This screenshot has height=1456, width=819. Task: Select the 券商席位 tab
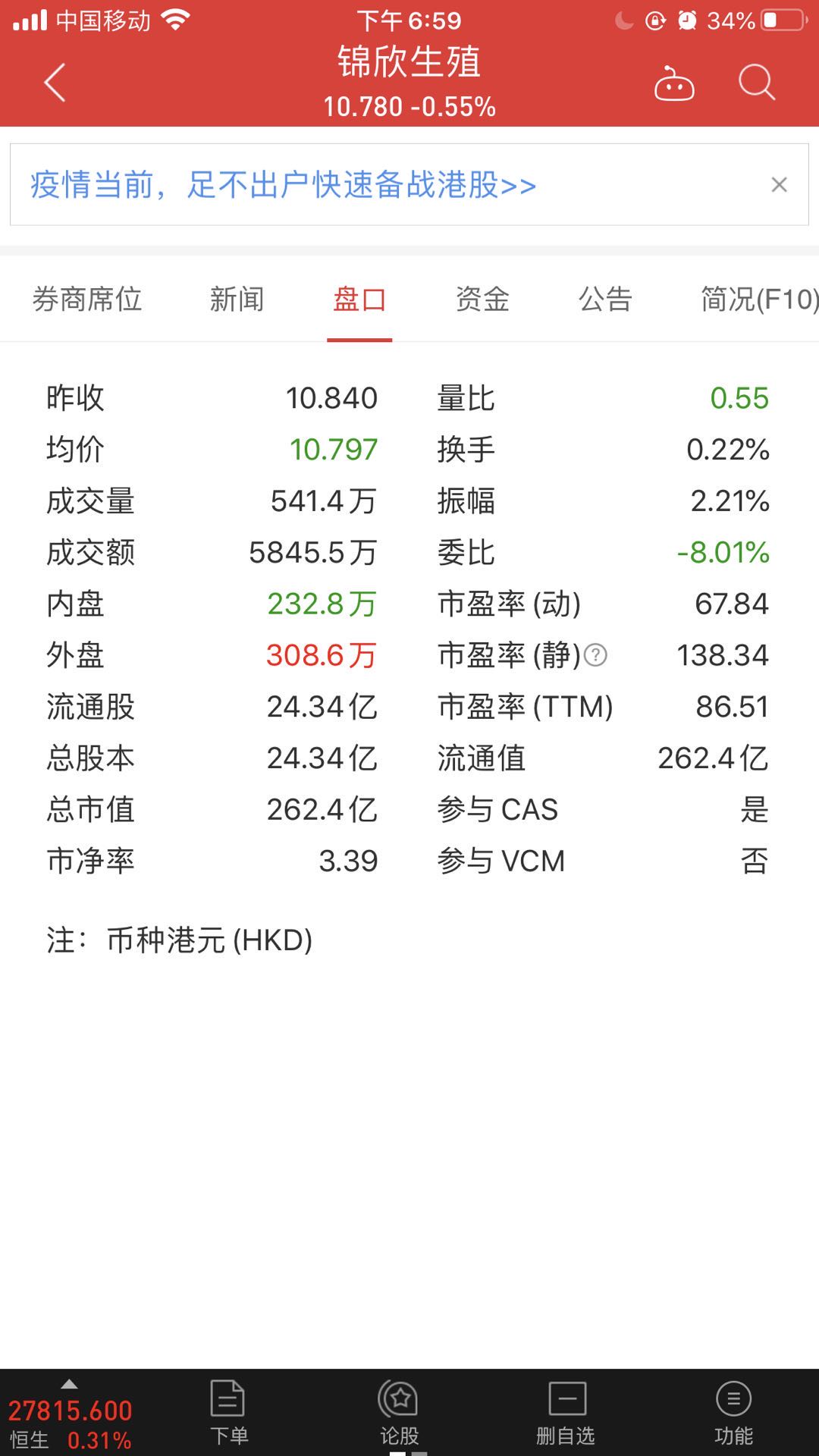coord(86,300)
